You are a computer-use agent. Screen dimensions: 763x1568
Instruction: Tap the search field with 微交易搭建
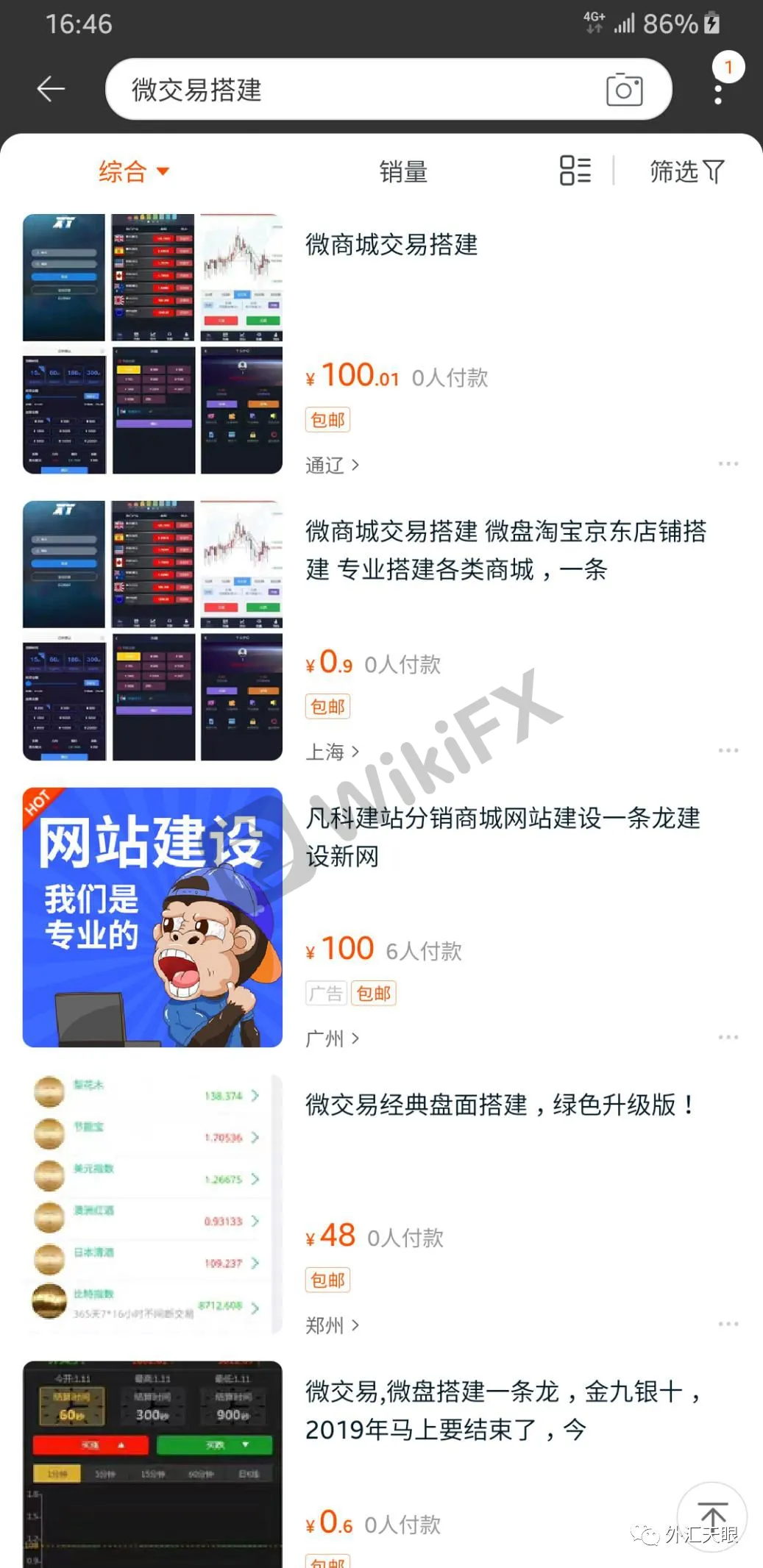tap(353, 90)
